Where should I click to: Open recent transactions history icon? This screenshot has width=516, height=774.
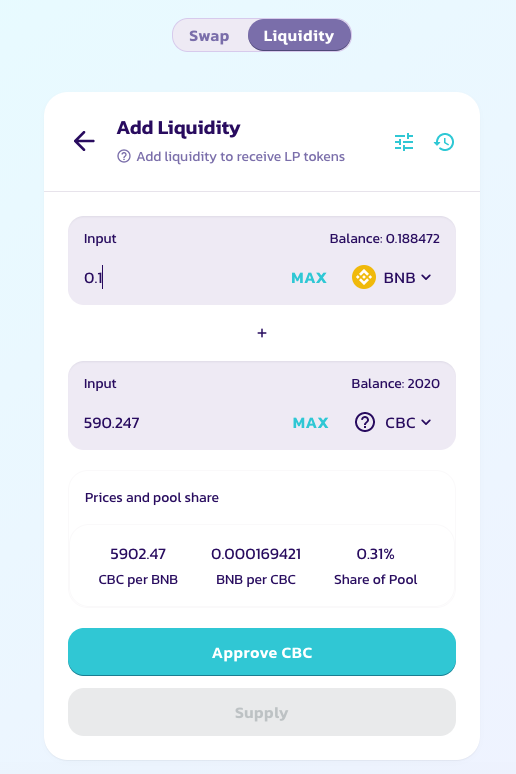444,142
